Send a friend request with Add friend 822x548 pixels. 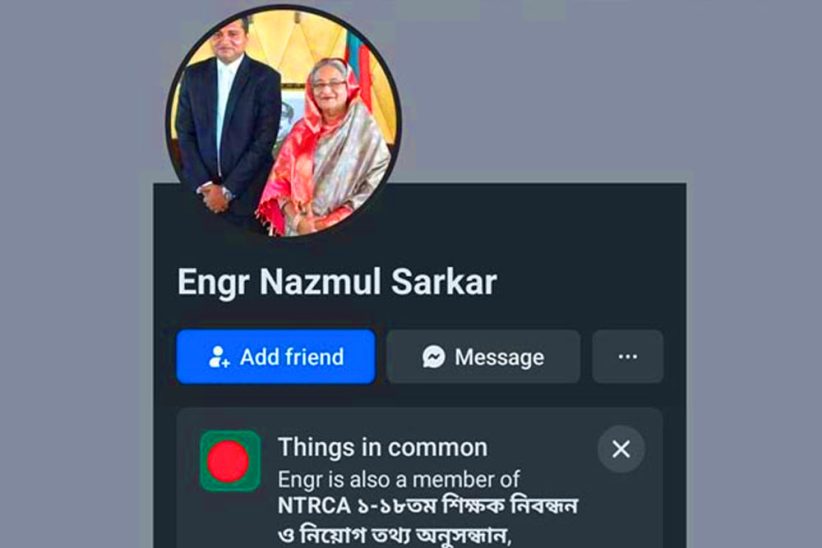click(x=276, y=357)
